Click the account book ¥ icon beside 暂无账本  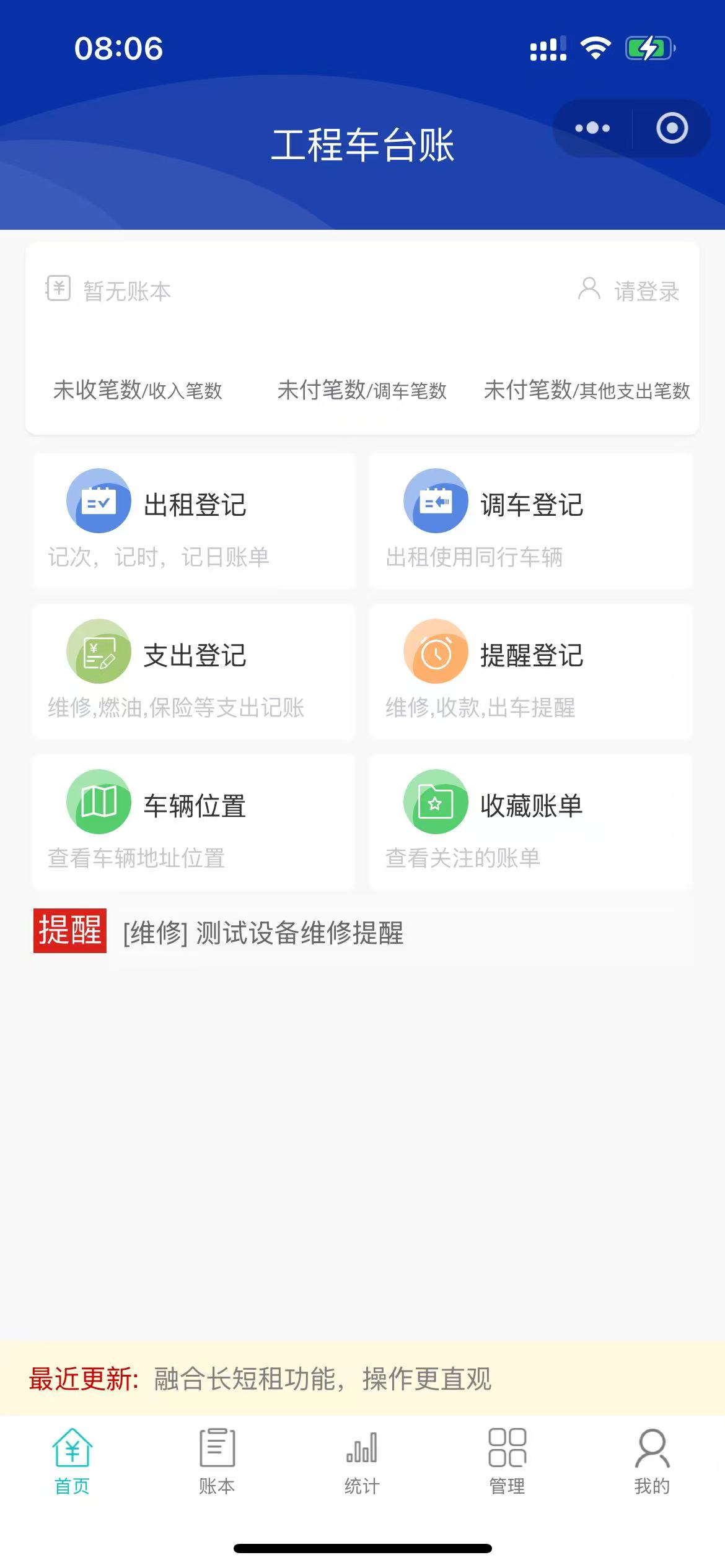(59, 289)
